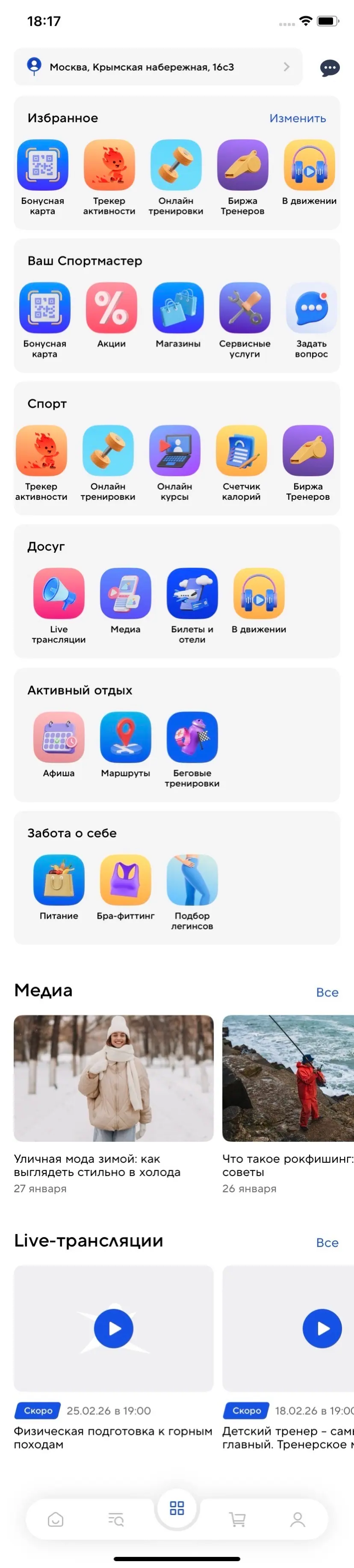The width and height of the screenshot is (354, 1568).
Task: Switch to the profile tab
Action: coord(297,1519)
